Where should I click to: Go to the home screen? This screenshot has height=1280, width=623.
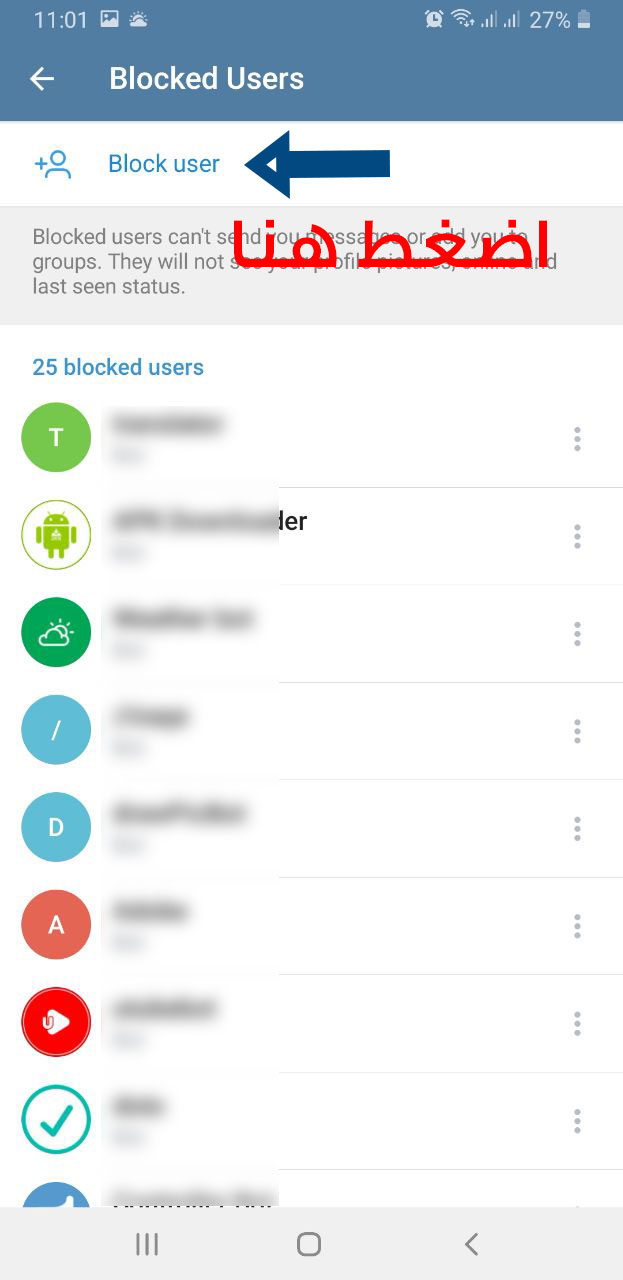point(309,1243)
